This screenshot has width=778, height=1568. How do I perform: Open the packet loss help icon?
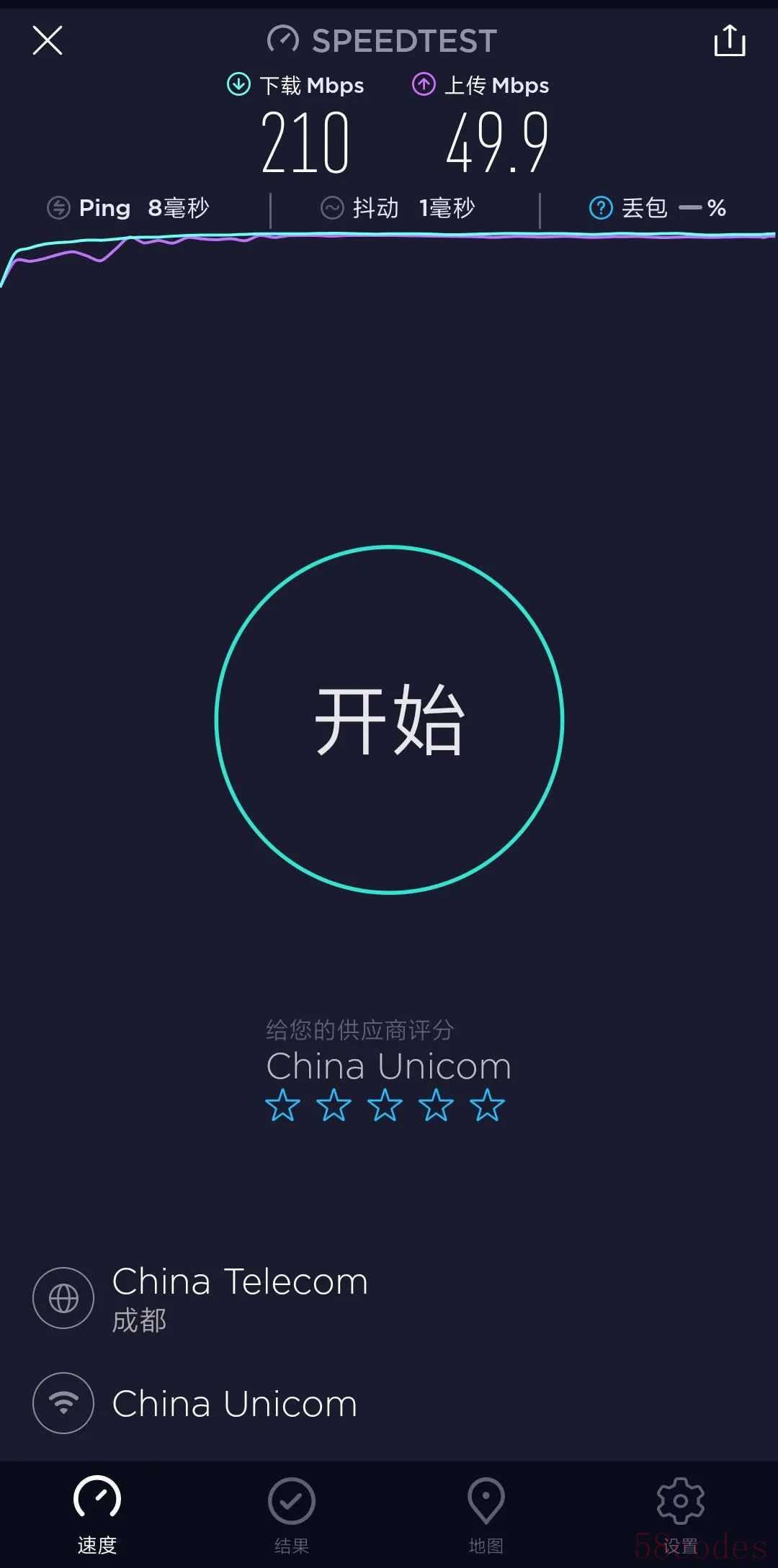coord(600,208)
